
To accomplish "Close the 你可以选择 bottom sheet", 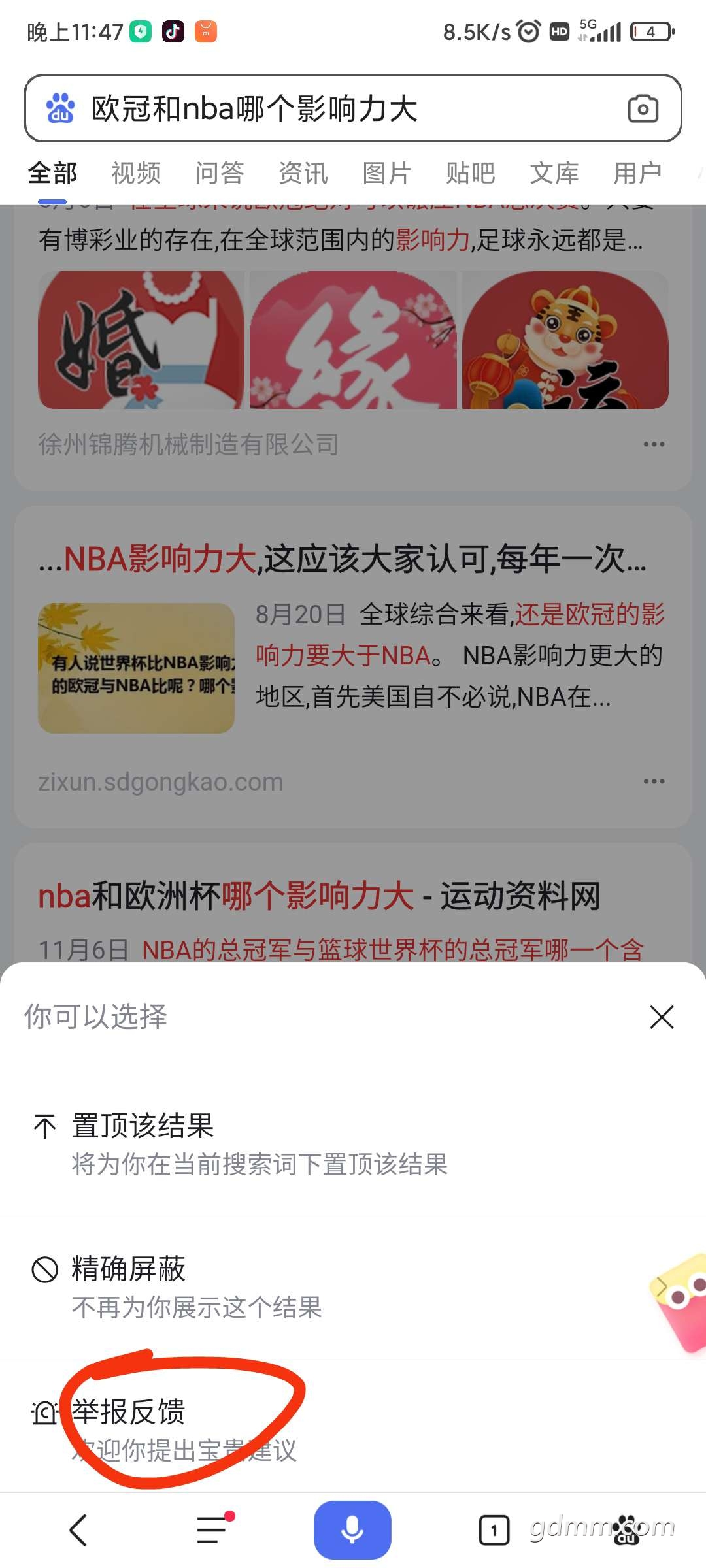I will pos(662,1017).
